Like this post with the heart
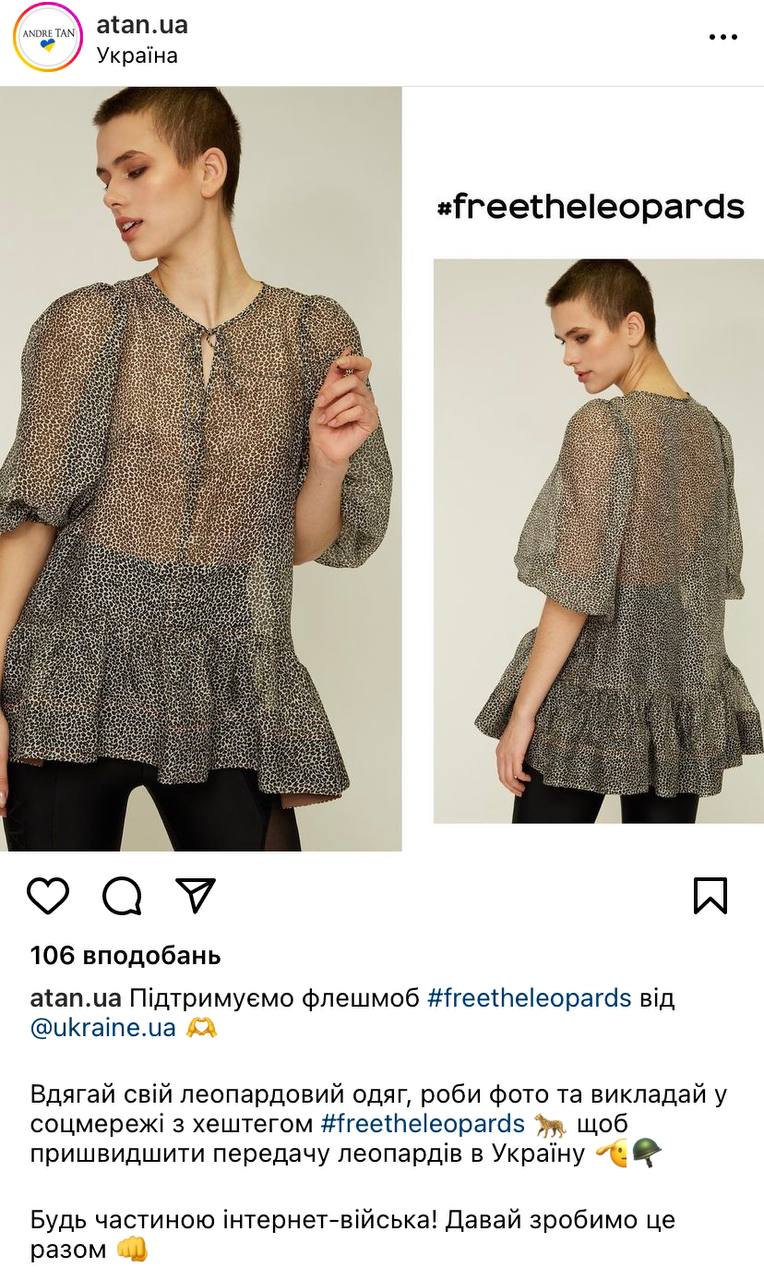764x1280 pixels. [x=47, y=896]
